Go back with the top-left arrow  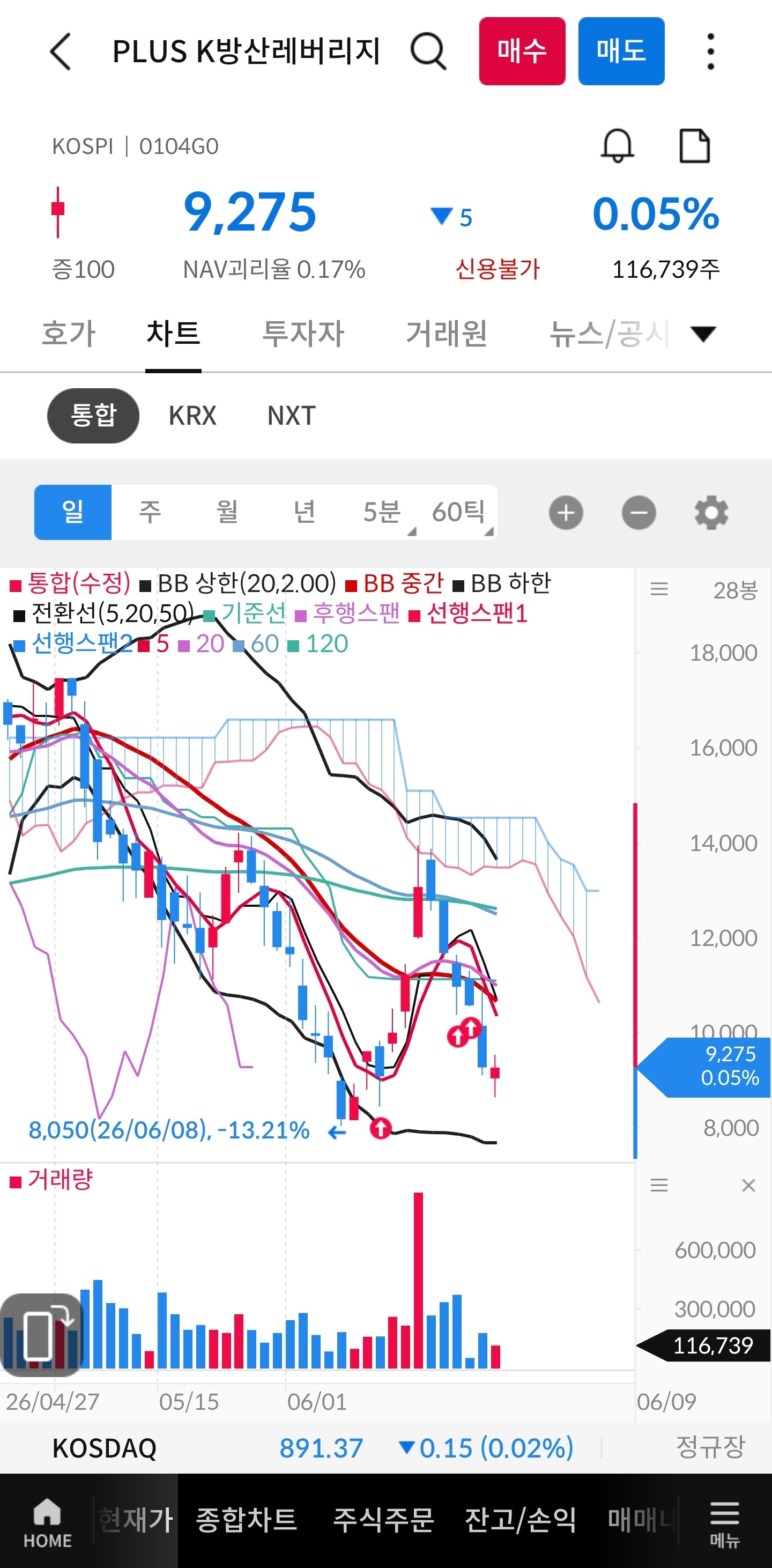(60, 51)
